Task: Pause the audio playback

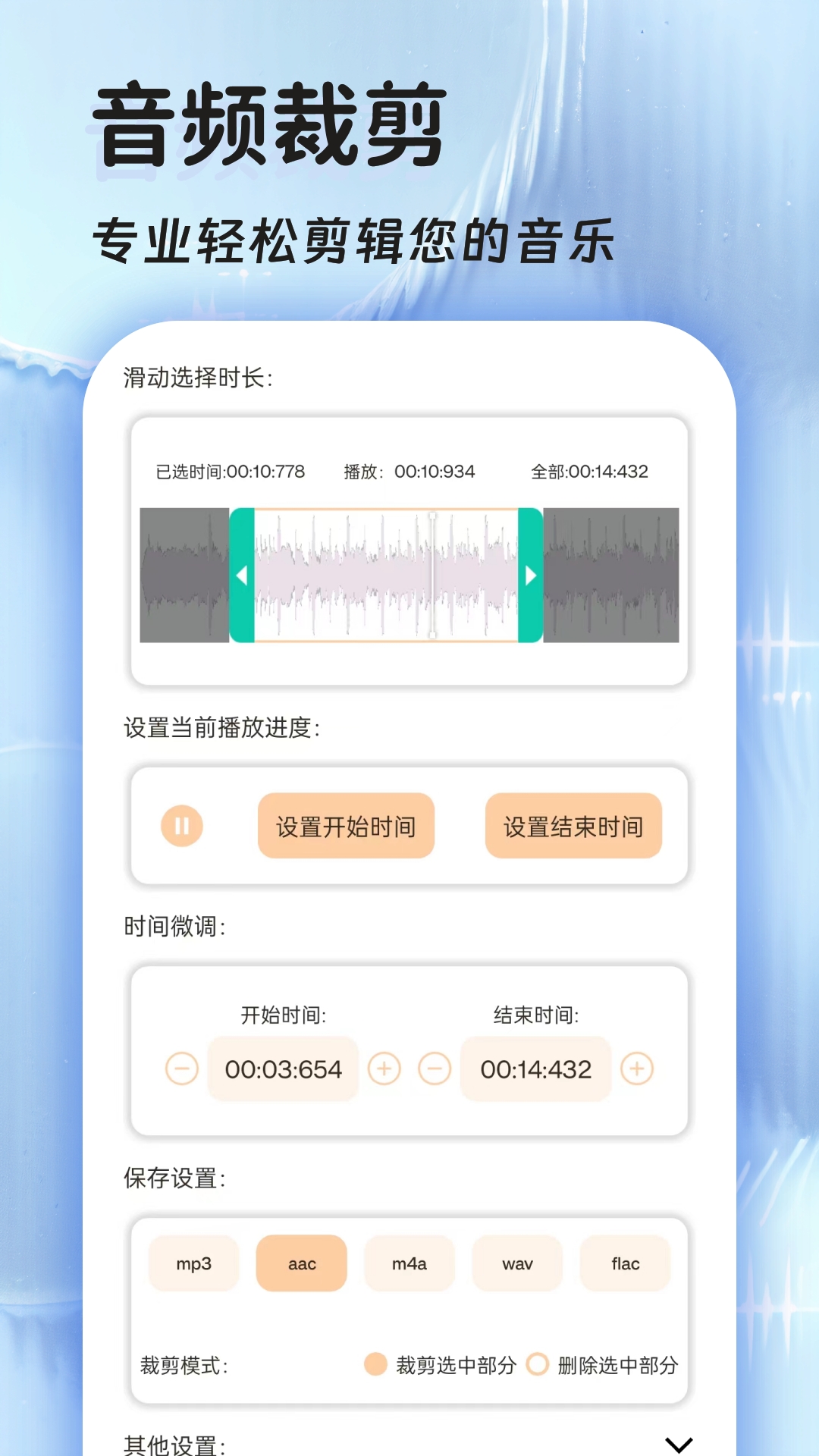Action: pyautogui.click(x=181, y=827)
